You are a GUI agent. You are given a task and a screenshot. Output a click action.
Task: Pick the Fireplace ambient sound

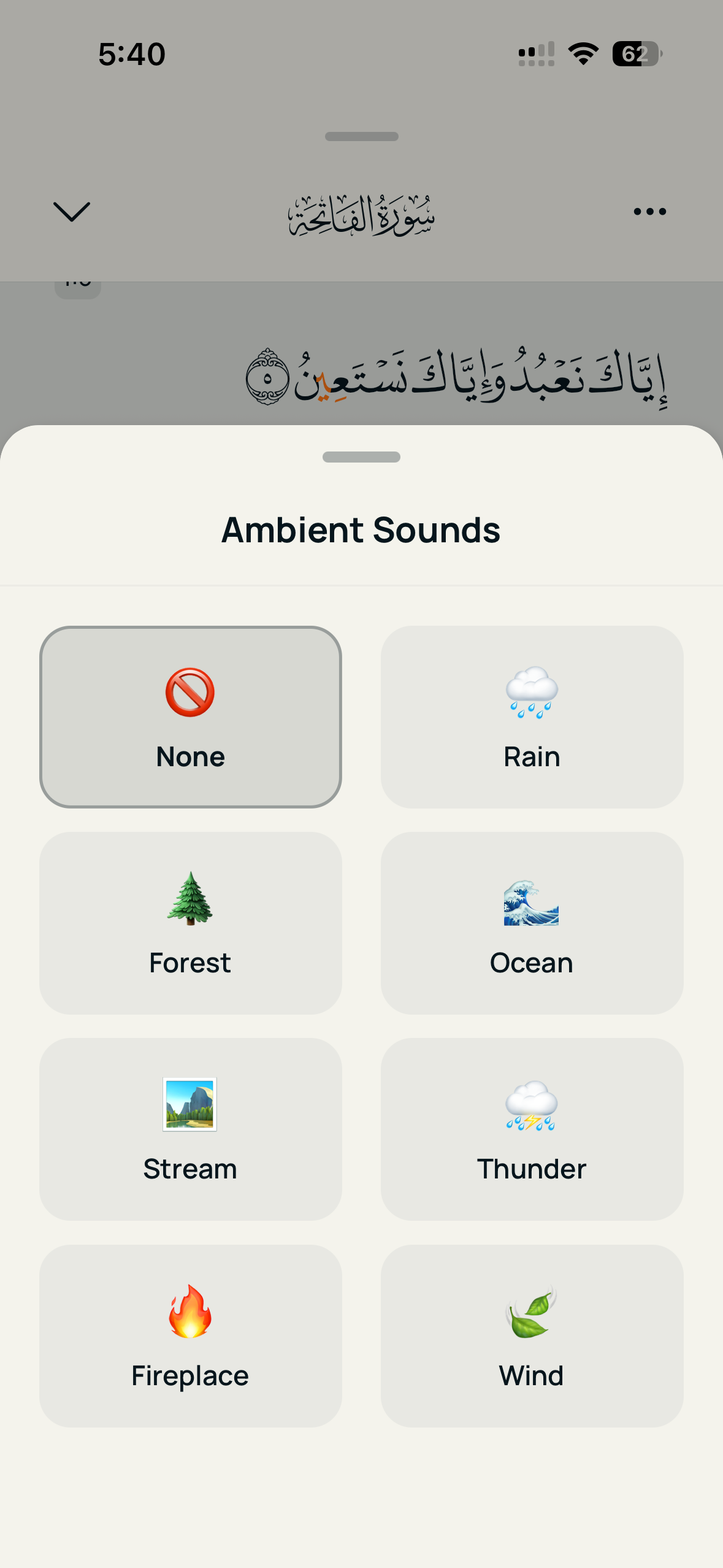point(191,1335)
